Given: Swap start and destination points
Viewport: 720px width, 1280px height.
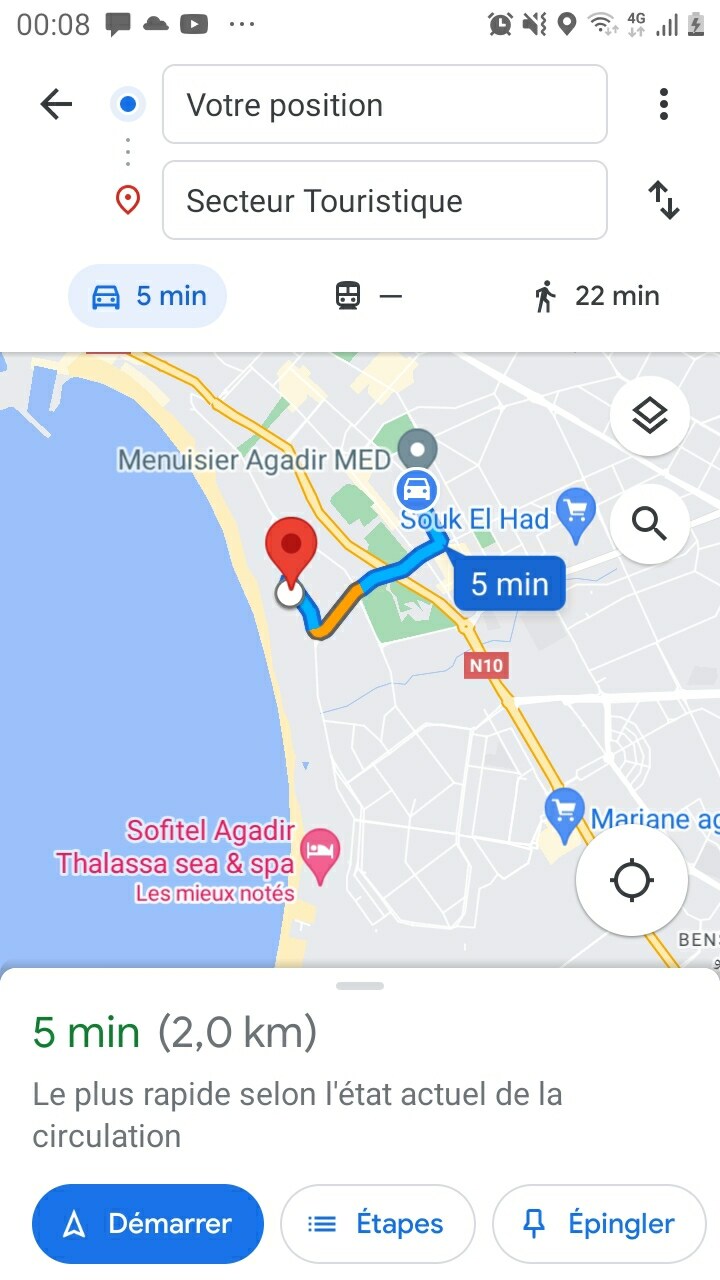Looking at the screenshot, I should (664, 200).
